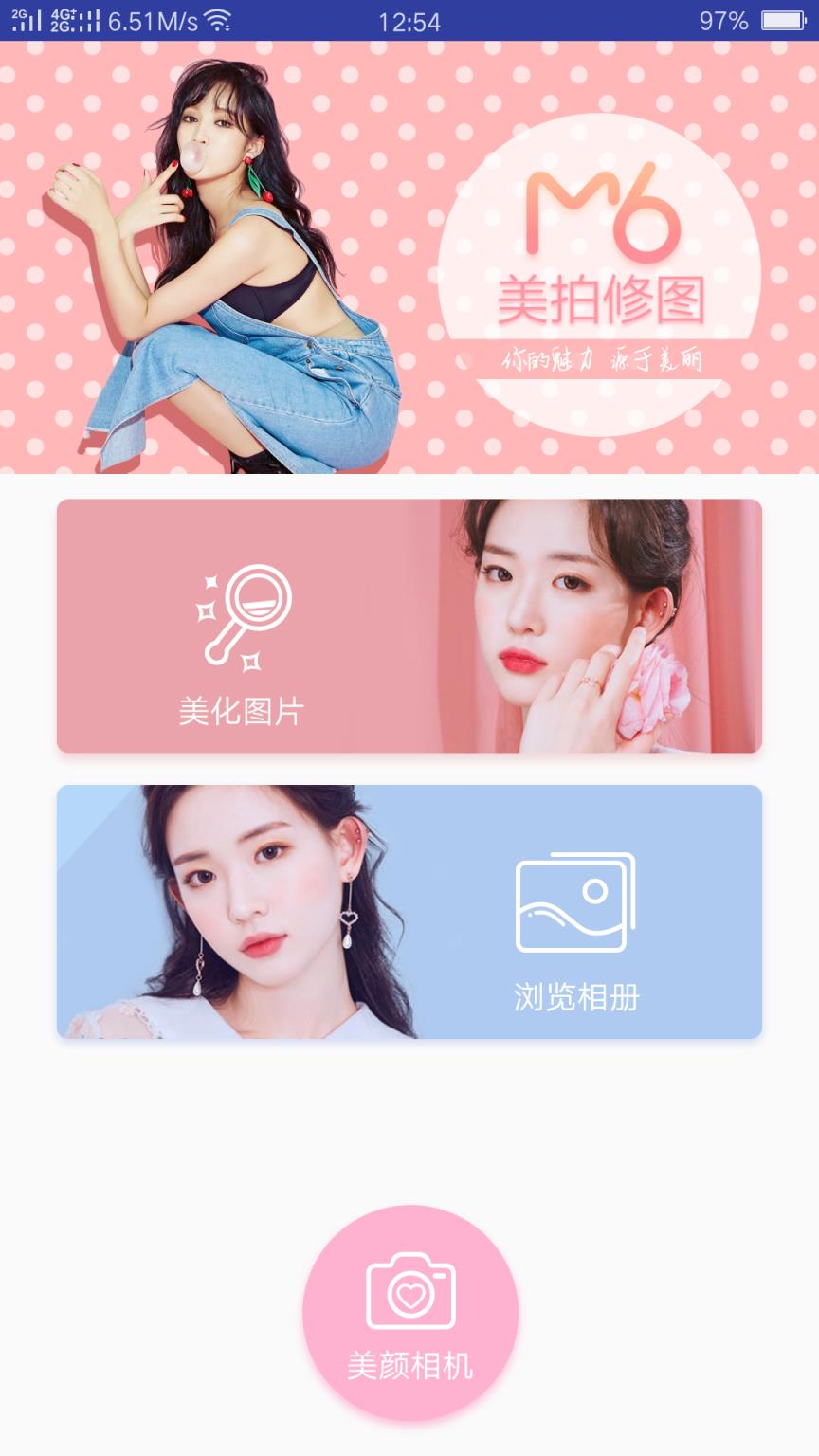Open the 美化图片 beautify picture feature

(x=409, y=628)
